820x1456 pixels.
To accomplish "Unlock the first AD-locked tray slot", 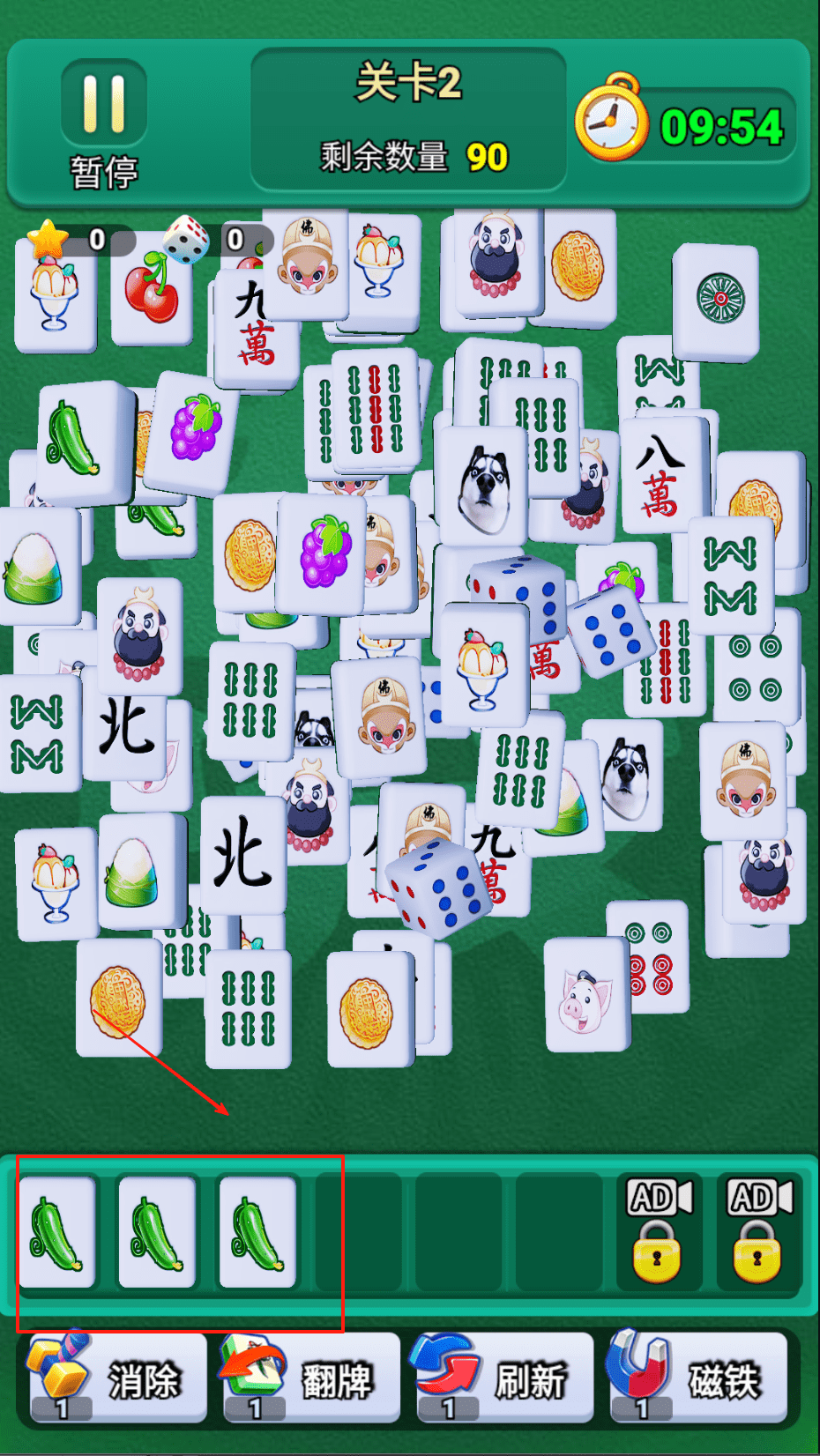I will point(659,1232).
